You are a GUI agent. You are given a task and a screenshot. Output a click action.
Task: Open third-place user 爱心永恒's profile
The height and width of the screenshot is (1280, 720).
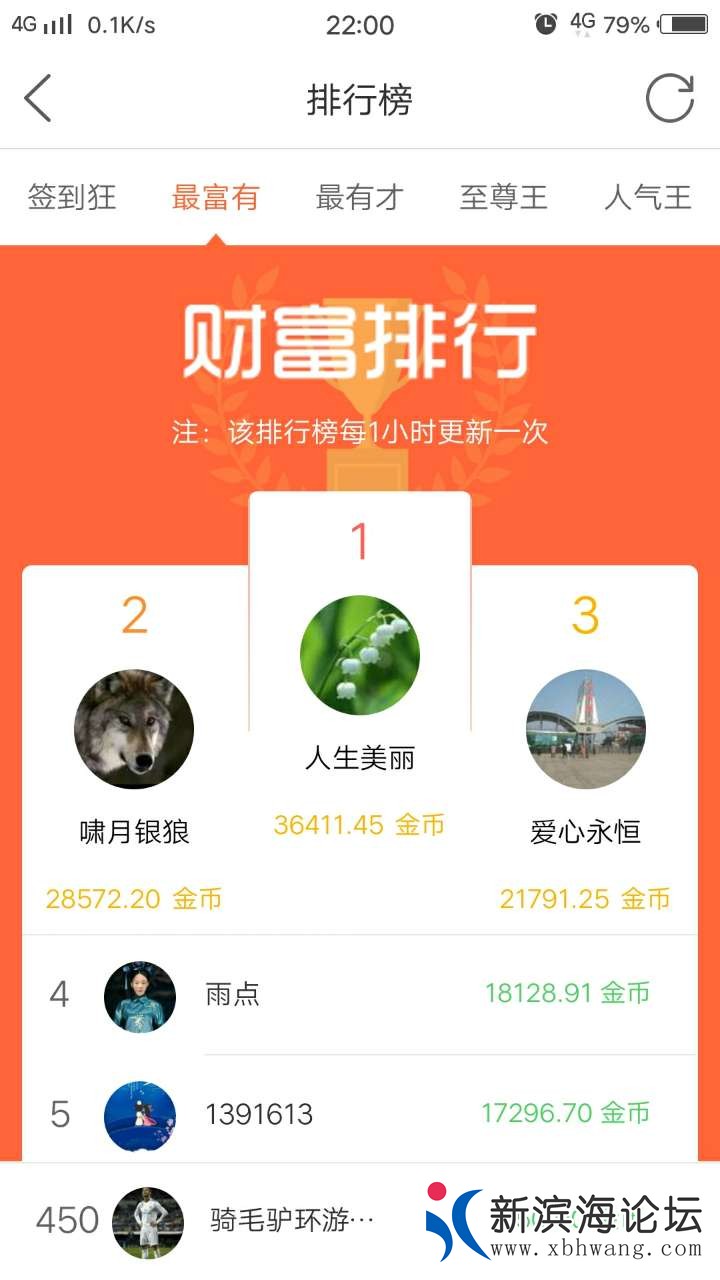[x=586, y=730]
